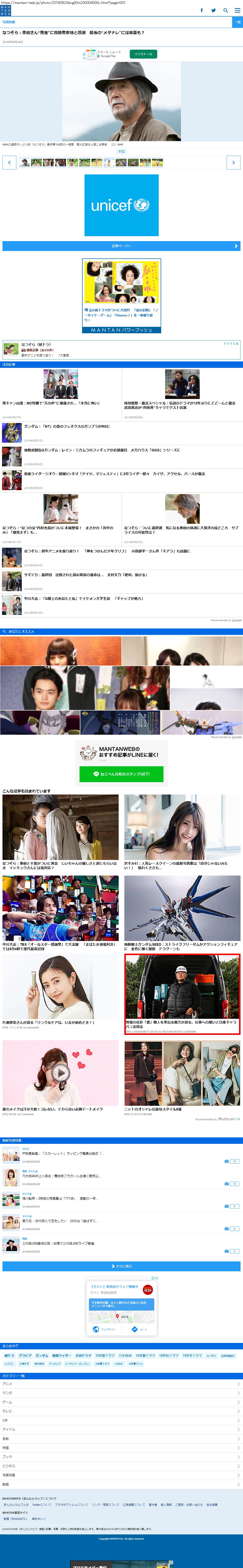Tap the インストール install button in ad
Screen dimensions: 243x1568
pos(143,54)
